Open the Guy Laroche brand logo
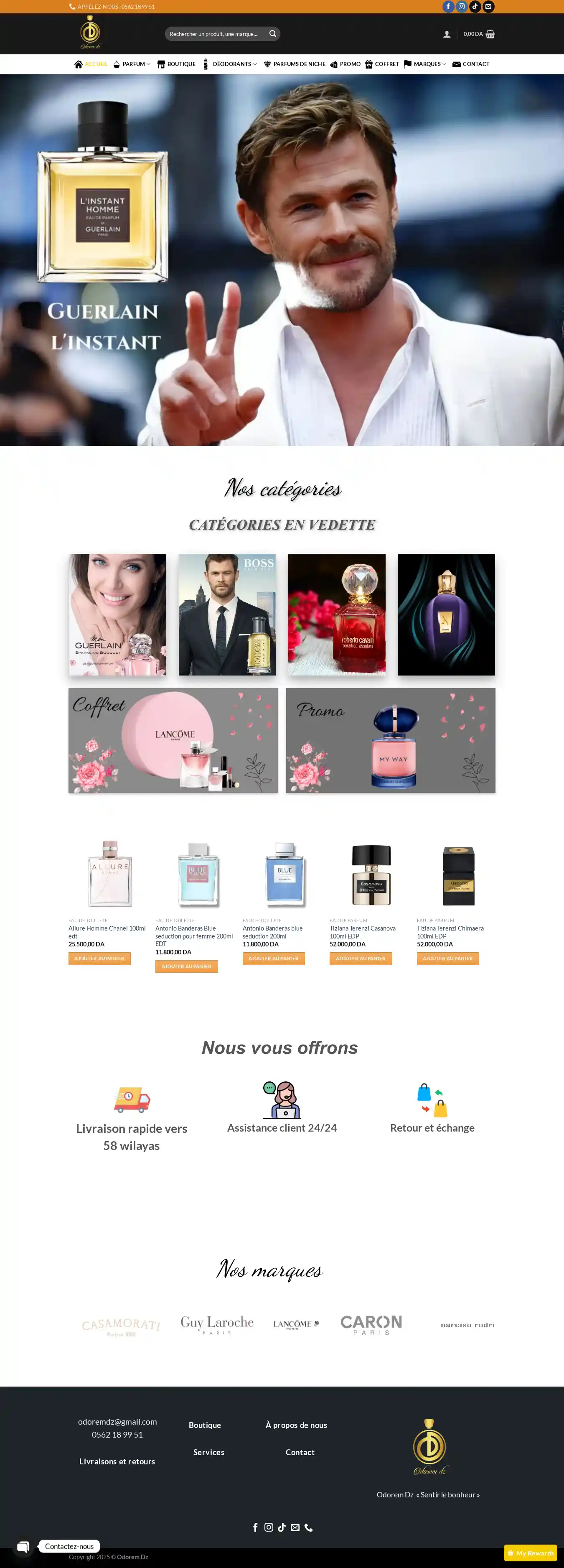Image resolution: width=564 pixels, height=1568 pixels. click(216, 1324)
